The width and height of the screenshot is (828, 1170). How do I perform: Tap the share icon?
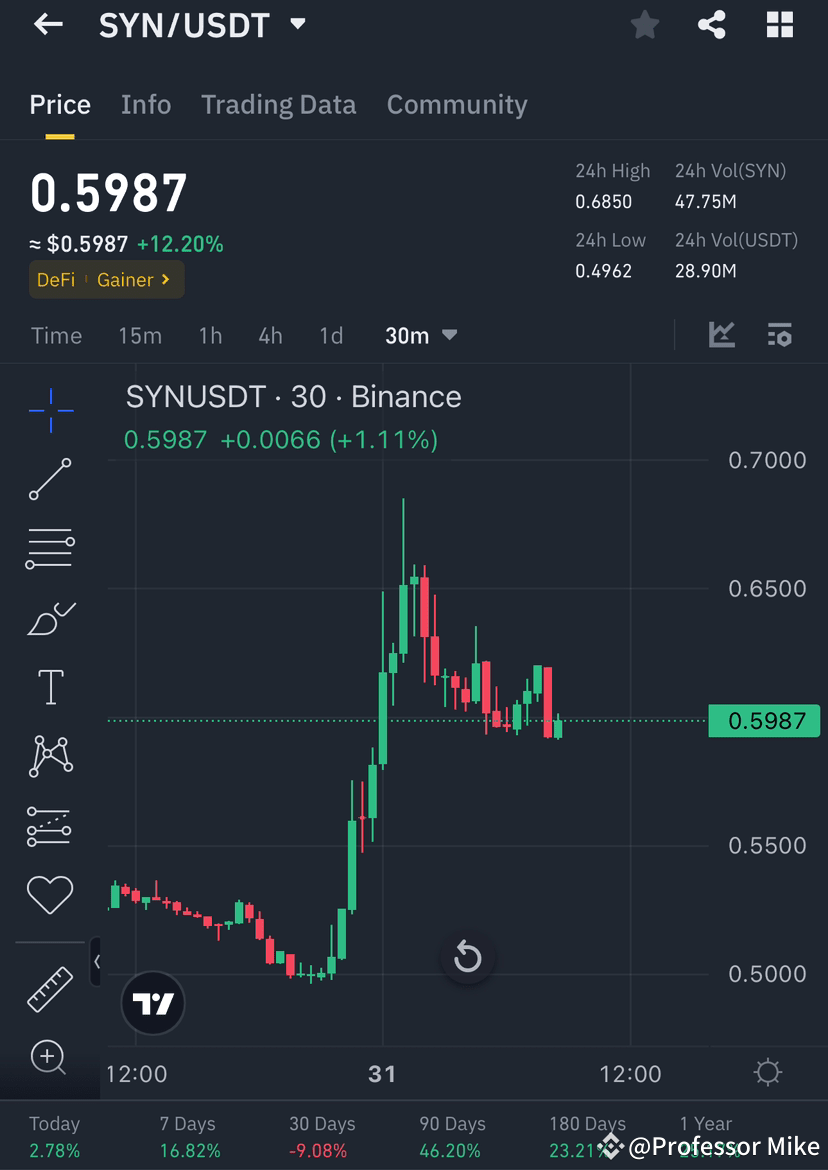tap(712, 25)
